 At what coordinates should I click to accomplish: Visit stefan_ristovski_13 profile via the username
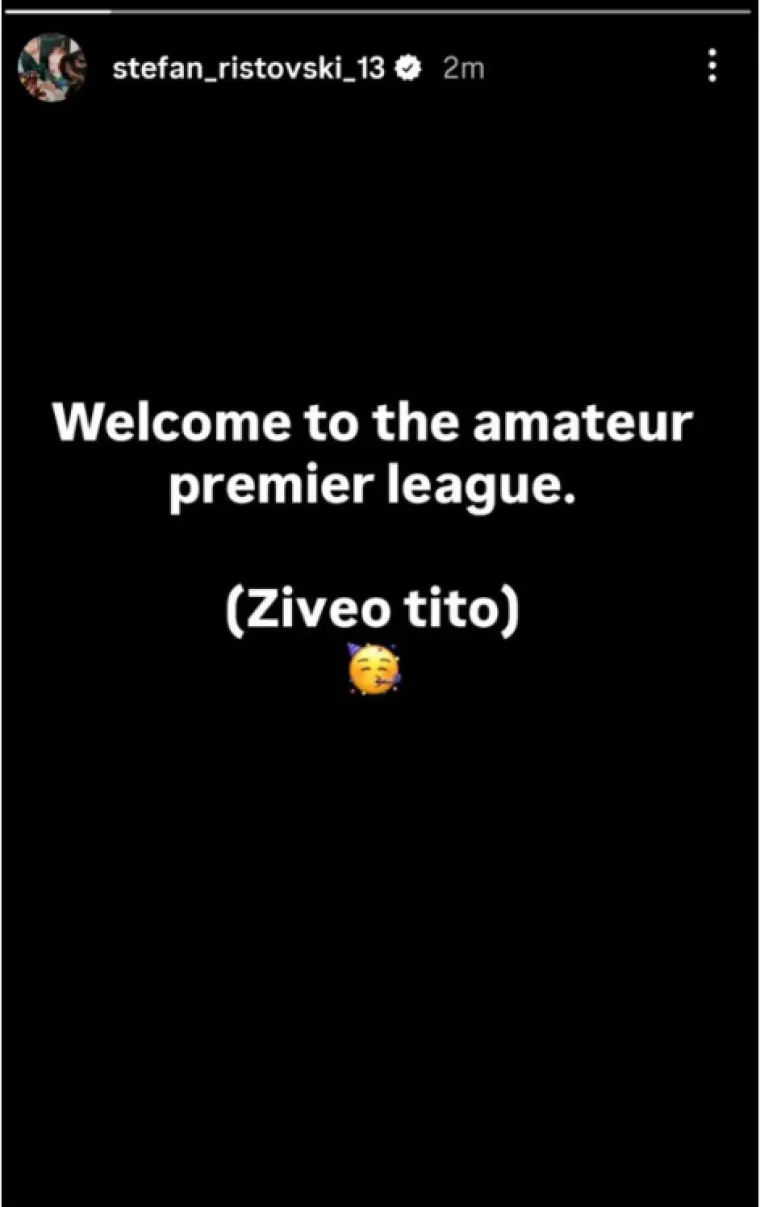249,68
